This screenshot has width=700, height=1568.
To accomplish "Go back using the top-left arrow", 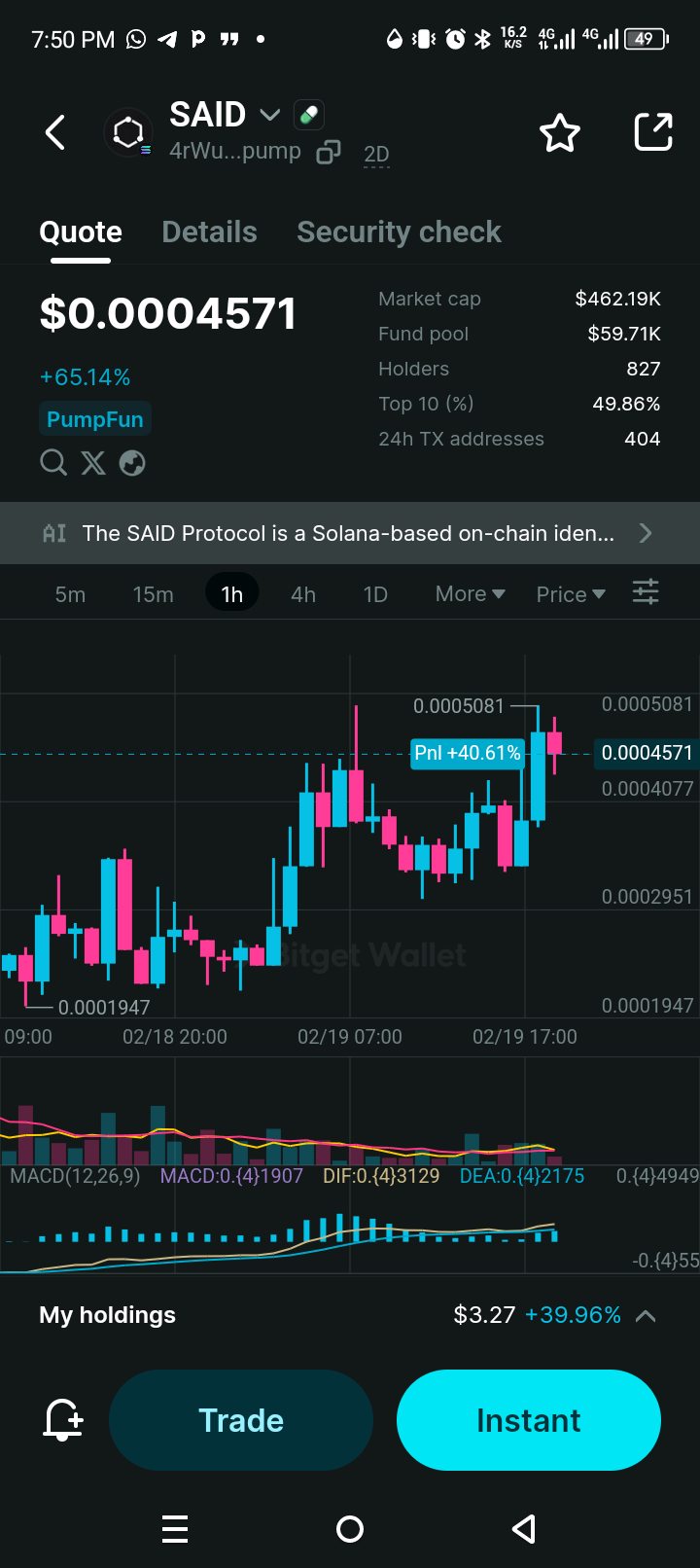I will point(55,132).
